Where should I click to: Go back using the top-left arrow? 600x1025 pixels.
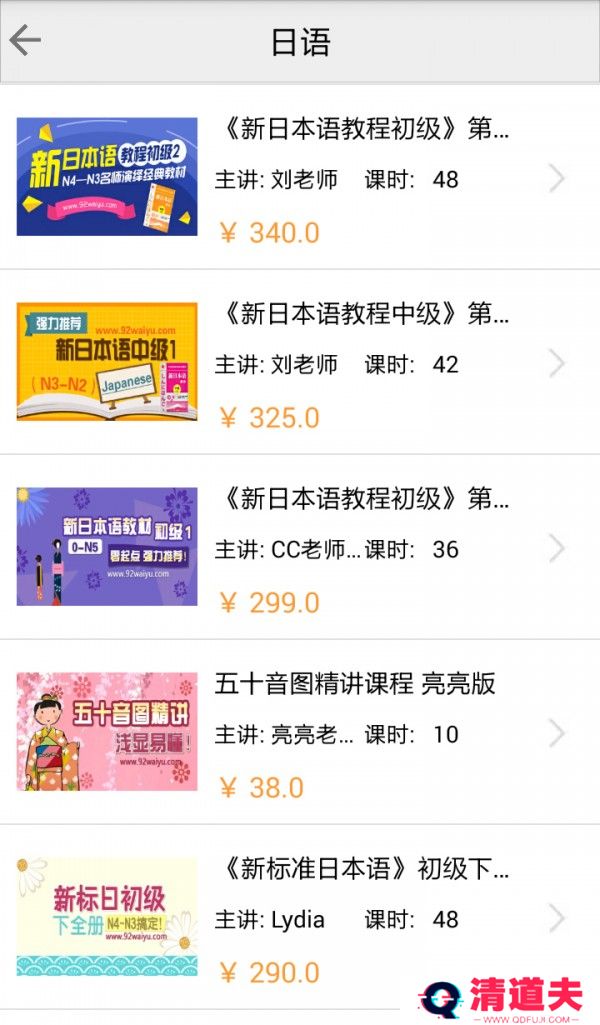coord(25,41)
